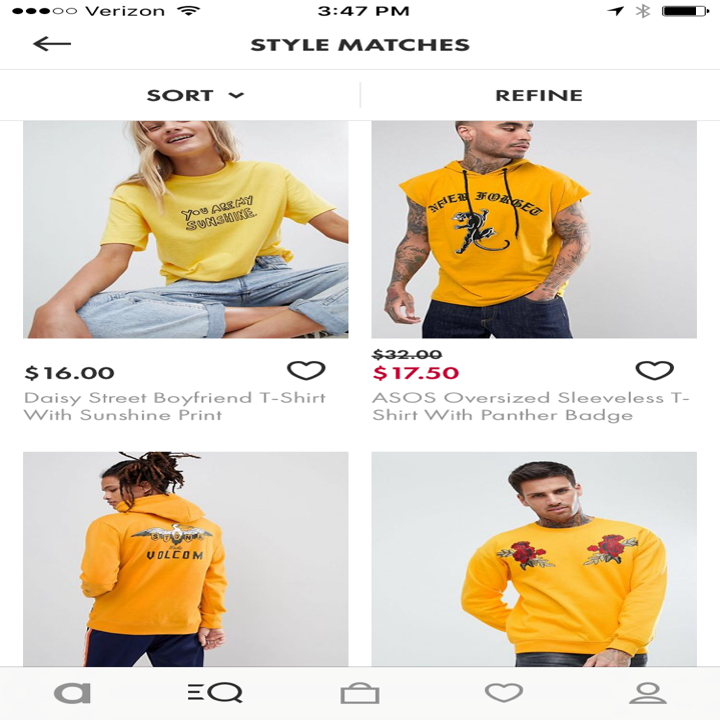Screen dimensions: 720x720
Task: Open the saved items heart tab
Action: coord(503,693)
